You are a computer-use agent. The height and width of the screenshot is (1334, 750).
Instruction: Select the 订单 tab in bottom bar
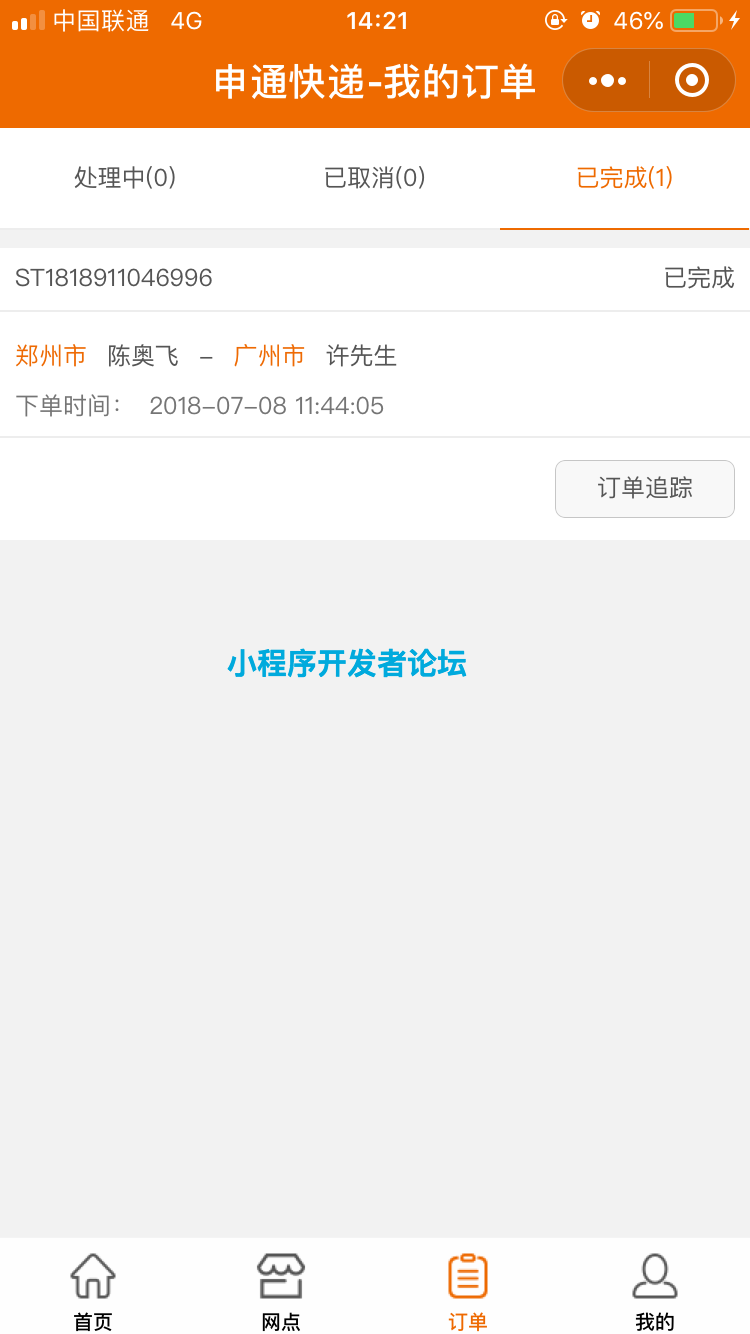(468, 1290)
